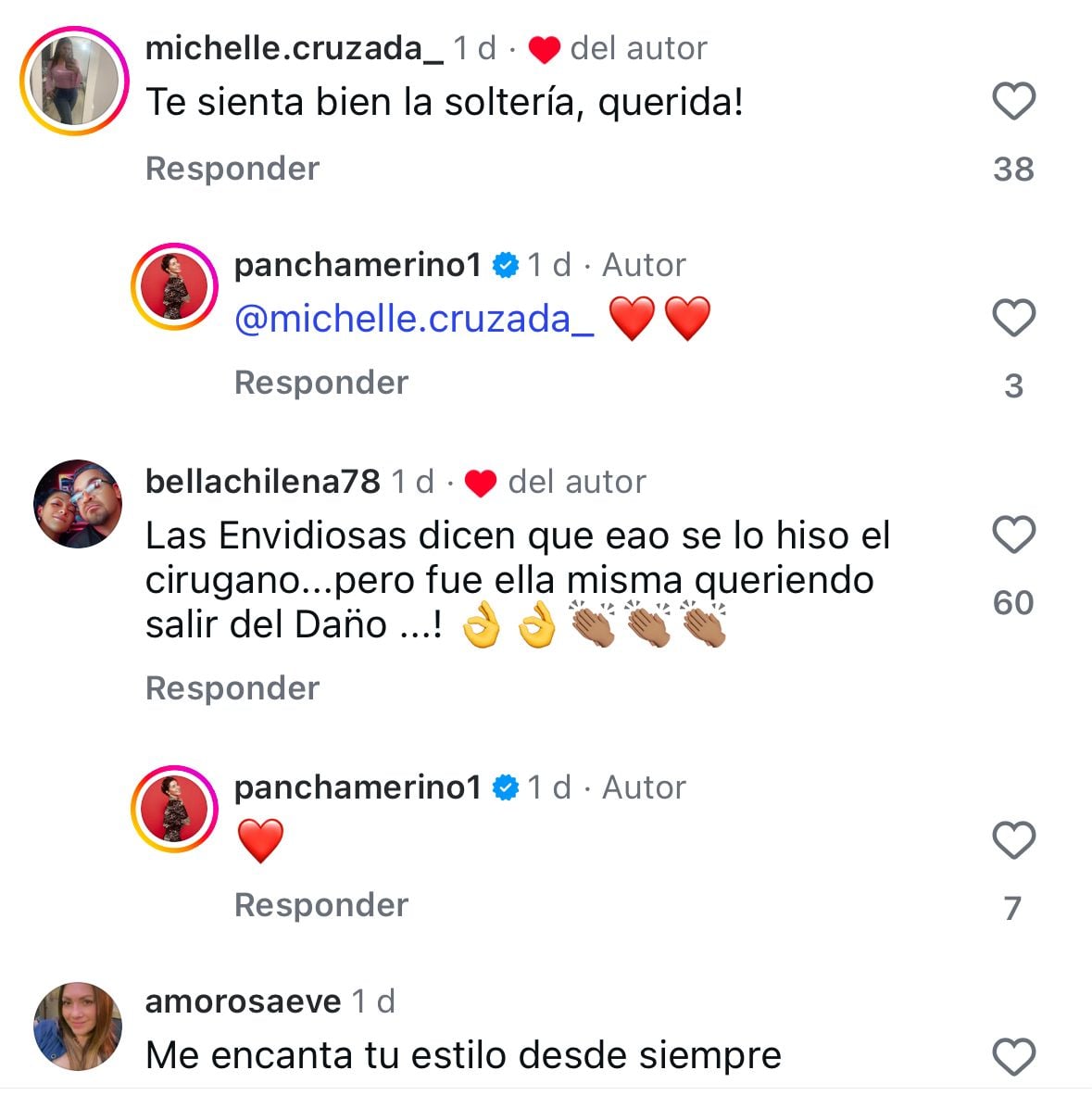Reply to panchamerino1's two-heart reply
This screenshot has width=1092, height=1108.
pos(320,383)
